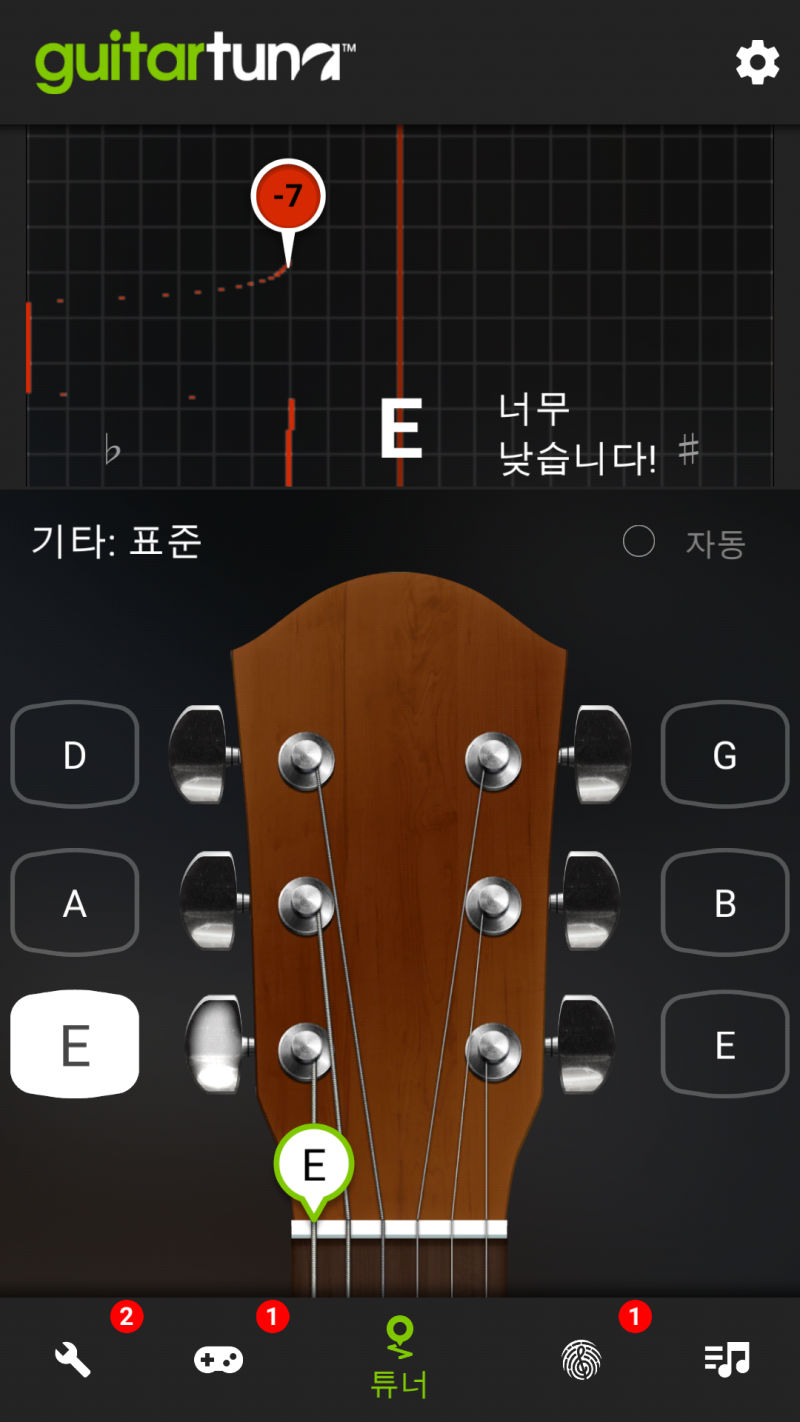This screenshot has width=800, height=1422.
Task: Click the wrench icon red badge showing 2
Action: tap(126, 1318)
